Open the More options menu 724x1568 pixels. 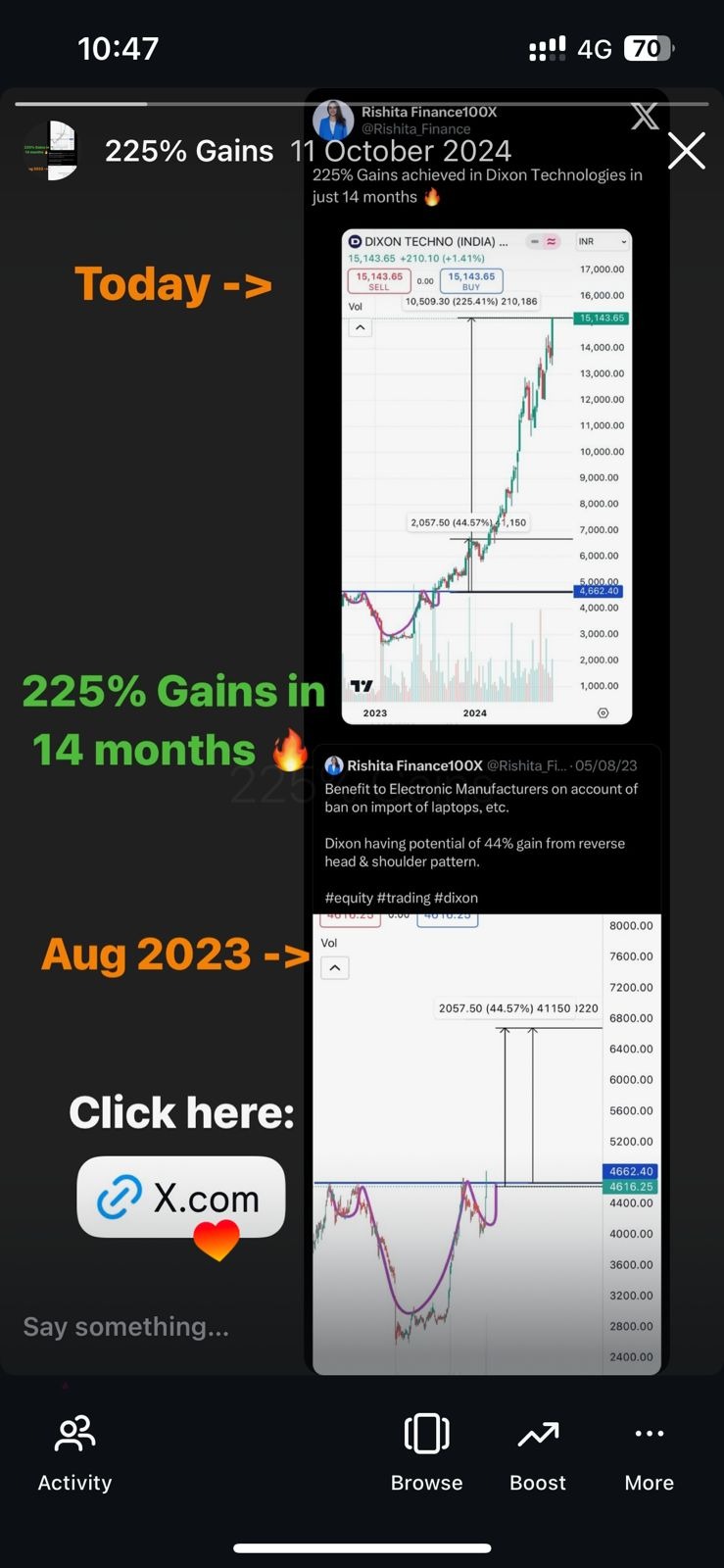pos(649,1453)
